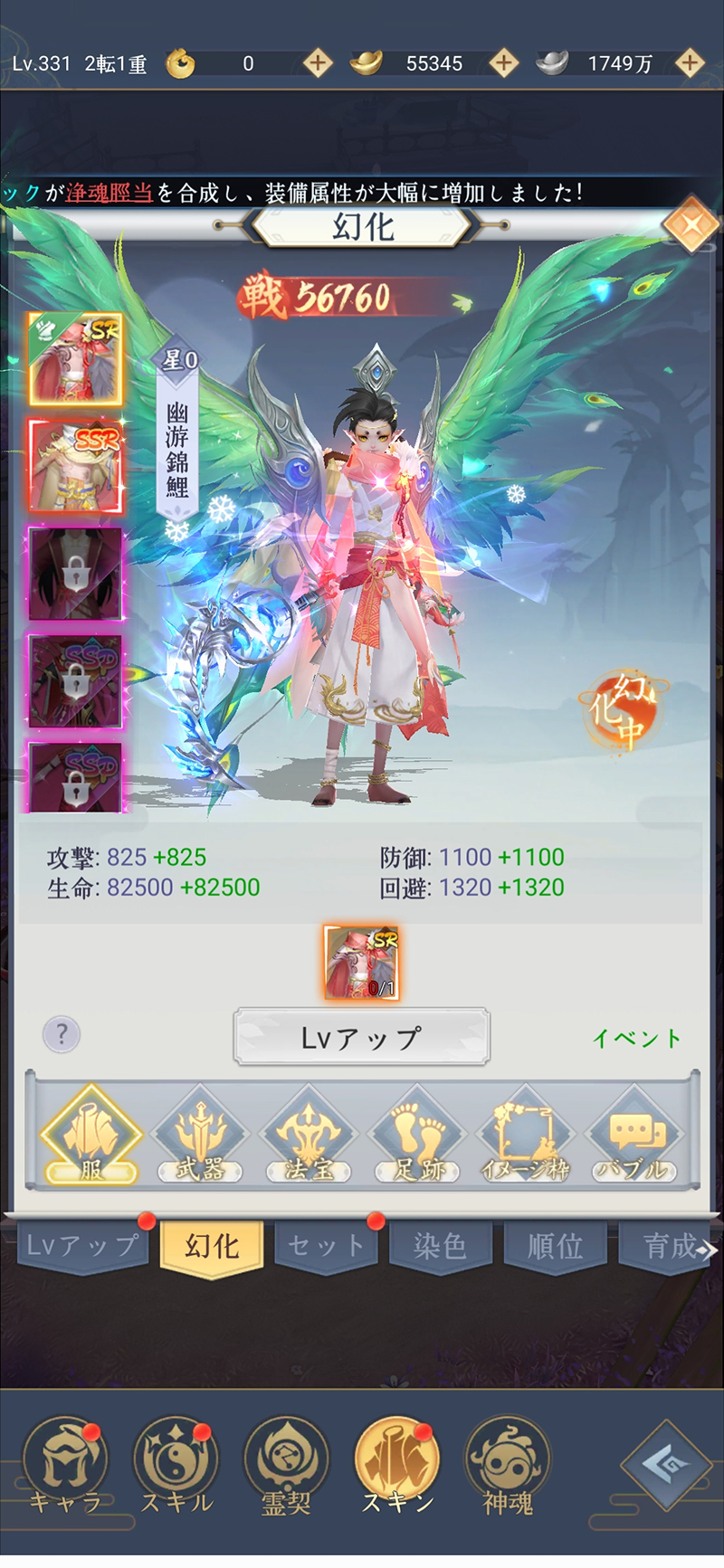Switch to the 染色 tab
The width and height of the screenshot is (724, 1568).
tap(440, 1247)
